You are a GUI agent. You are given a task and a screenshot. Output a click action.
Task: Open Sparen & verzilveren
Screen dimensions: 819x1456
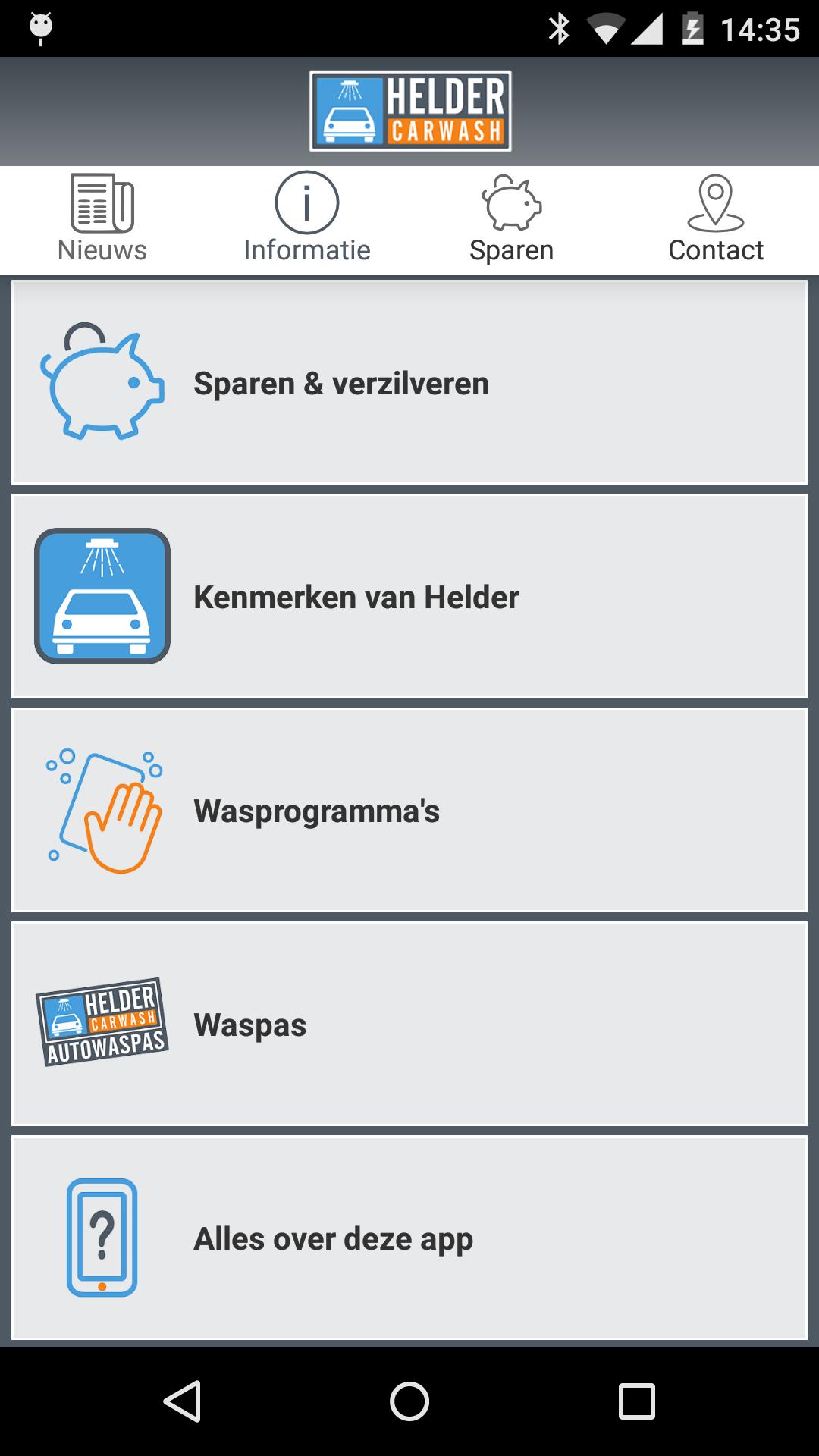pos(409,383)
